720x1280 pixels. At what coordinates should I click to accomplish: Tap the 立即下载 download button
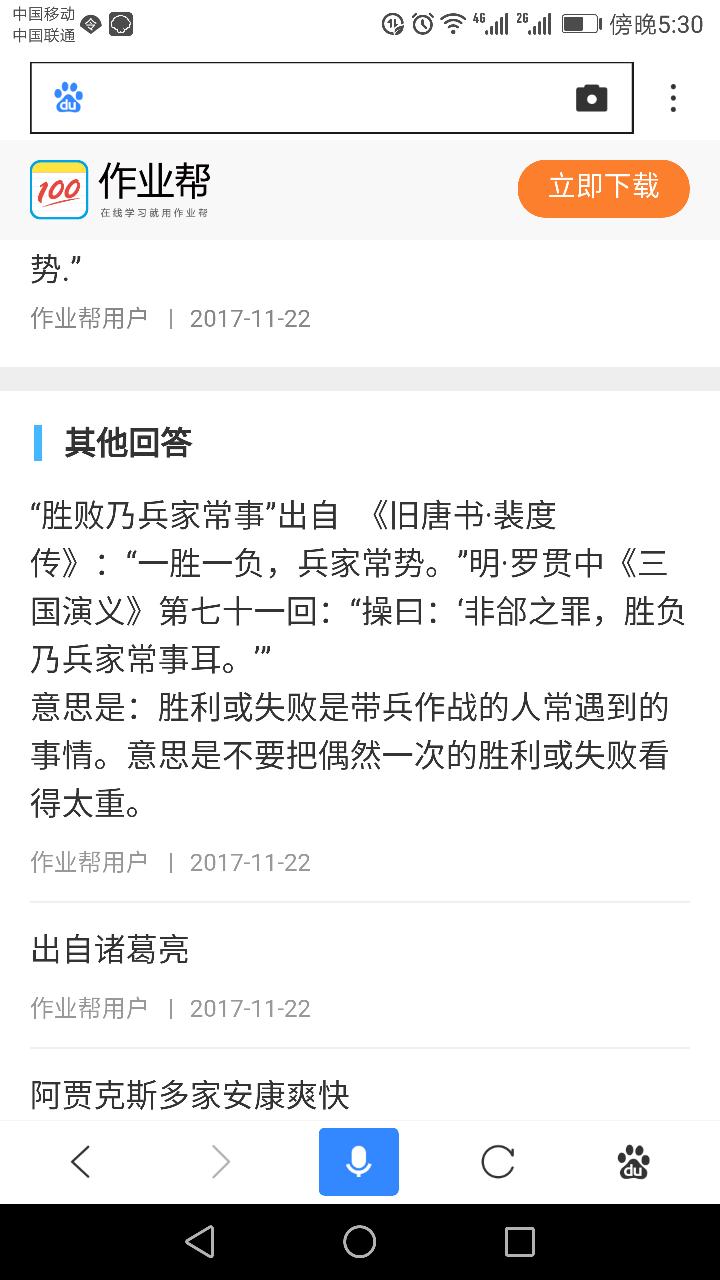click(603, 188)
